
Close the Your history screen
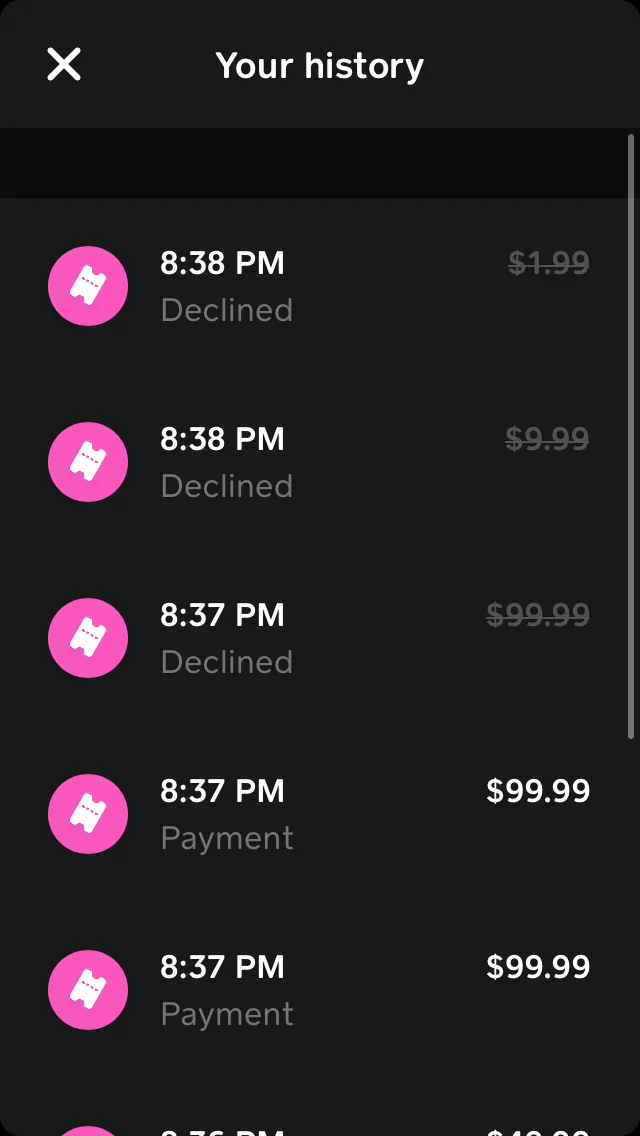tap(64, 64)
